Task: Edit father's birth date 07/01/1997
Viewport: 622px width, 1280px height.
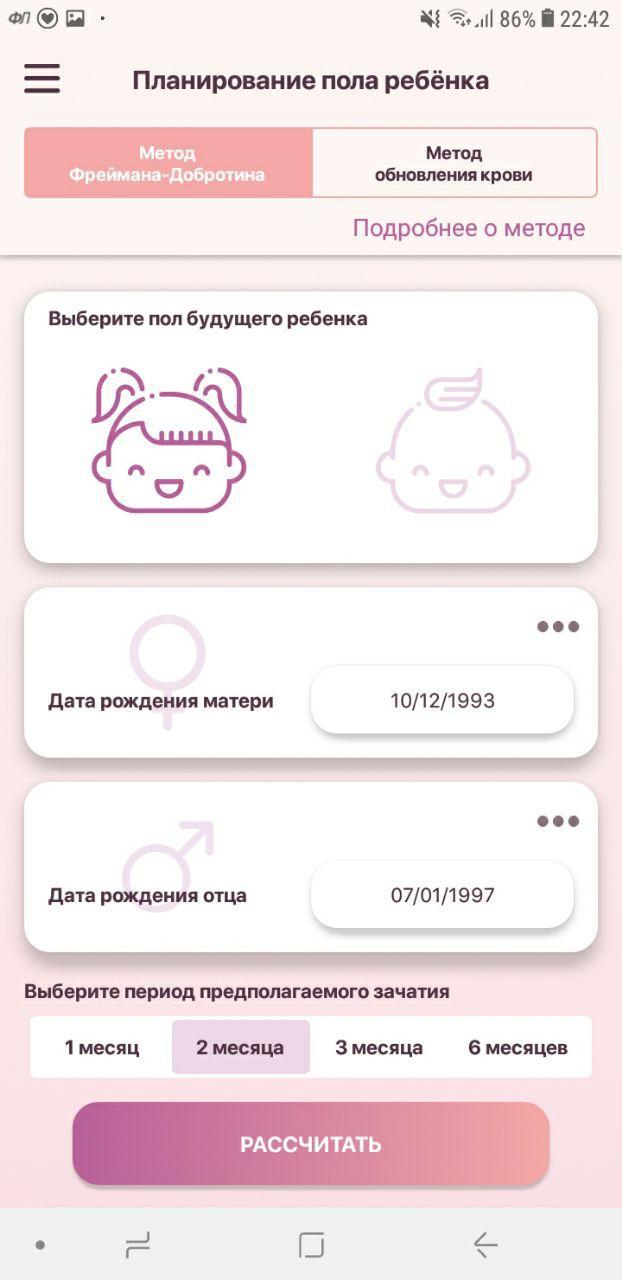Action: click(x=442, y=894)
